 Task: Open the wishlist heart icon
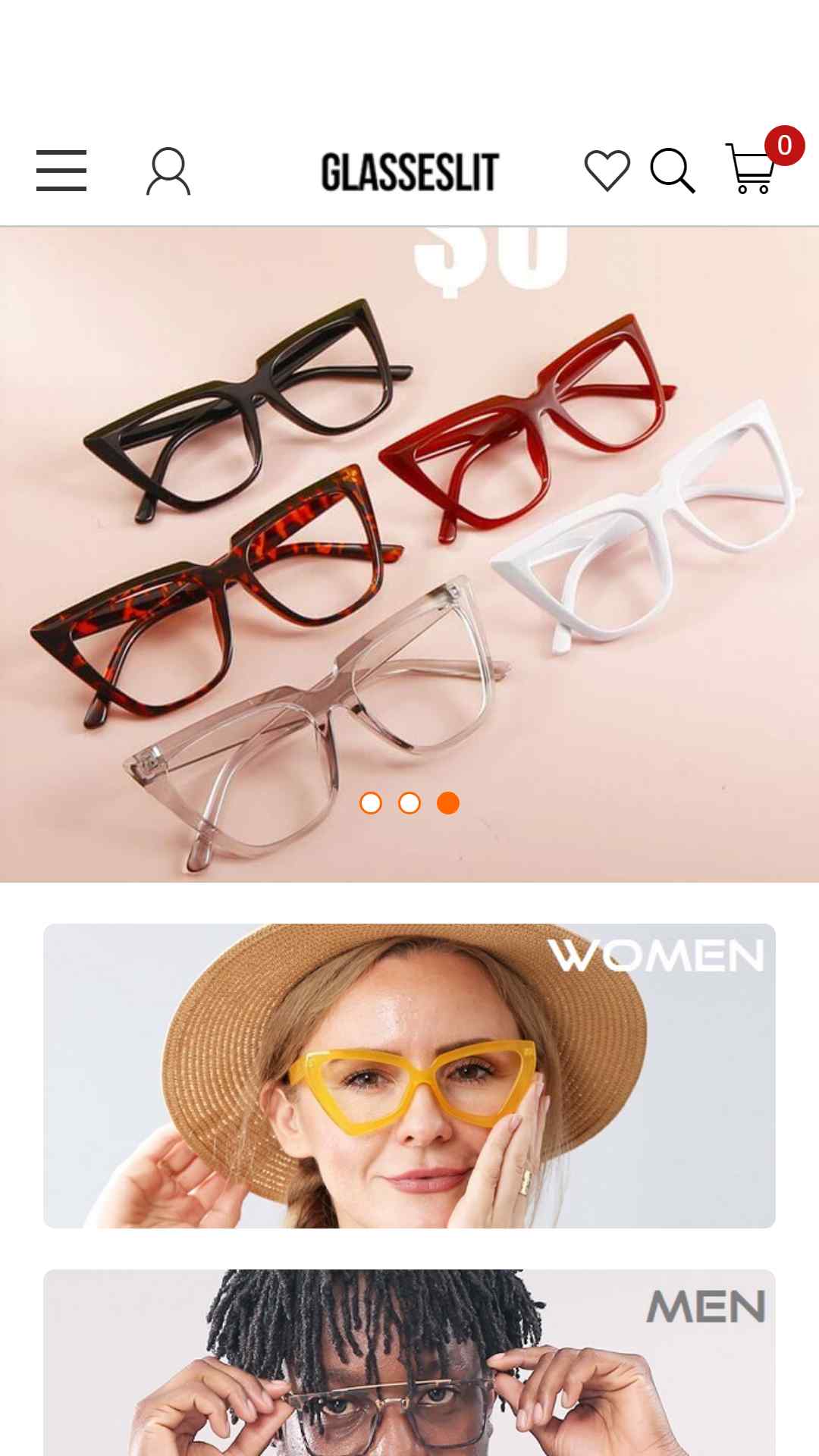pos(607,171)
